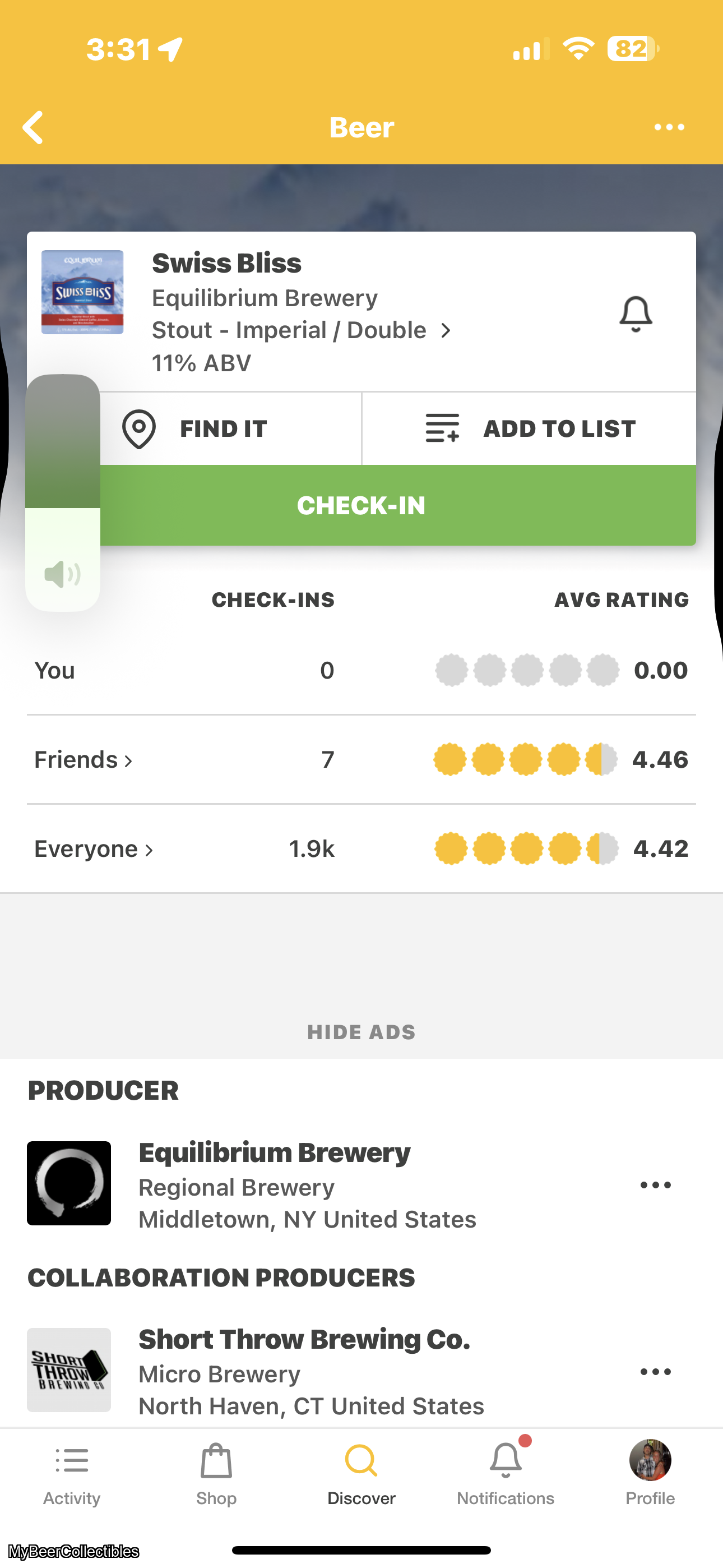View Everyone's check-ins
723x1568 pixels.
tap(94, 848)
